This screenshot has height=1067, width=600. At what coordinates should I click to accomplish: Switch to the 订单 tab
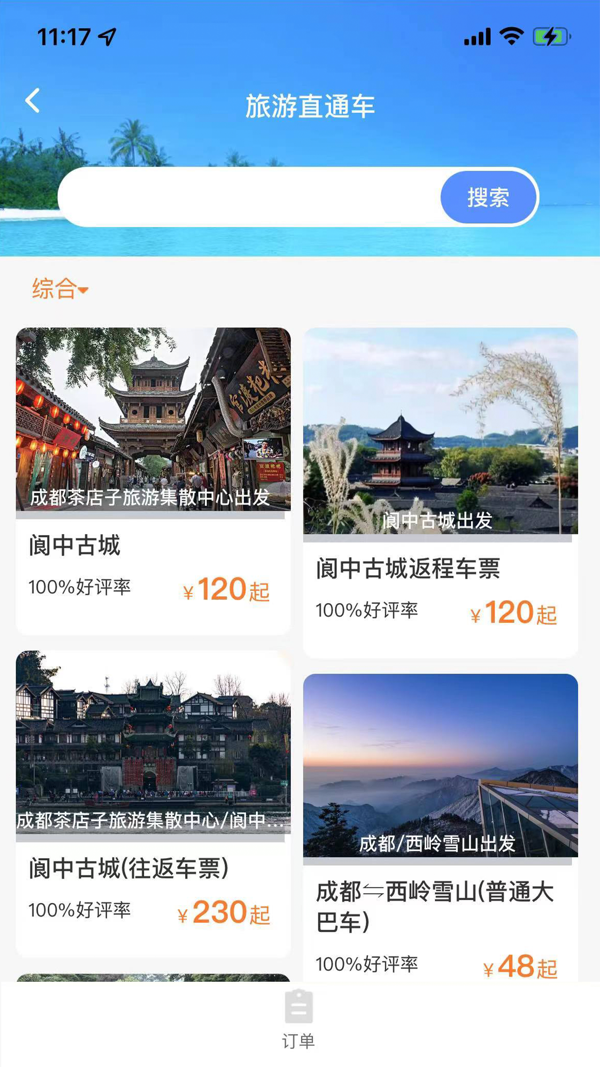(x=298, y=1019)
